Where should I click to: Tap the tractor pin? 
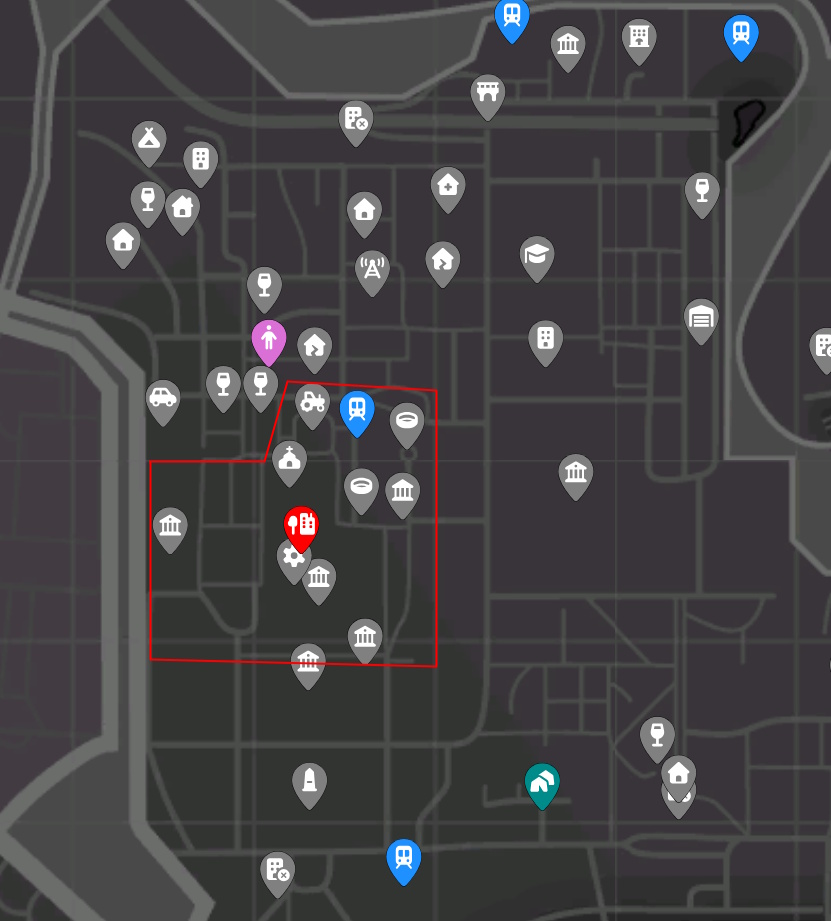click(313, 403)
